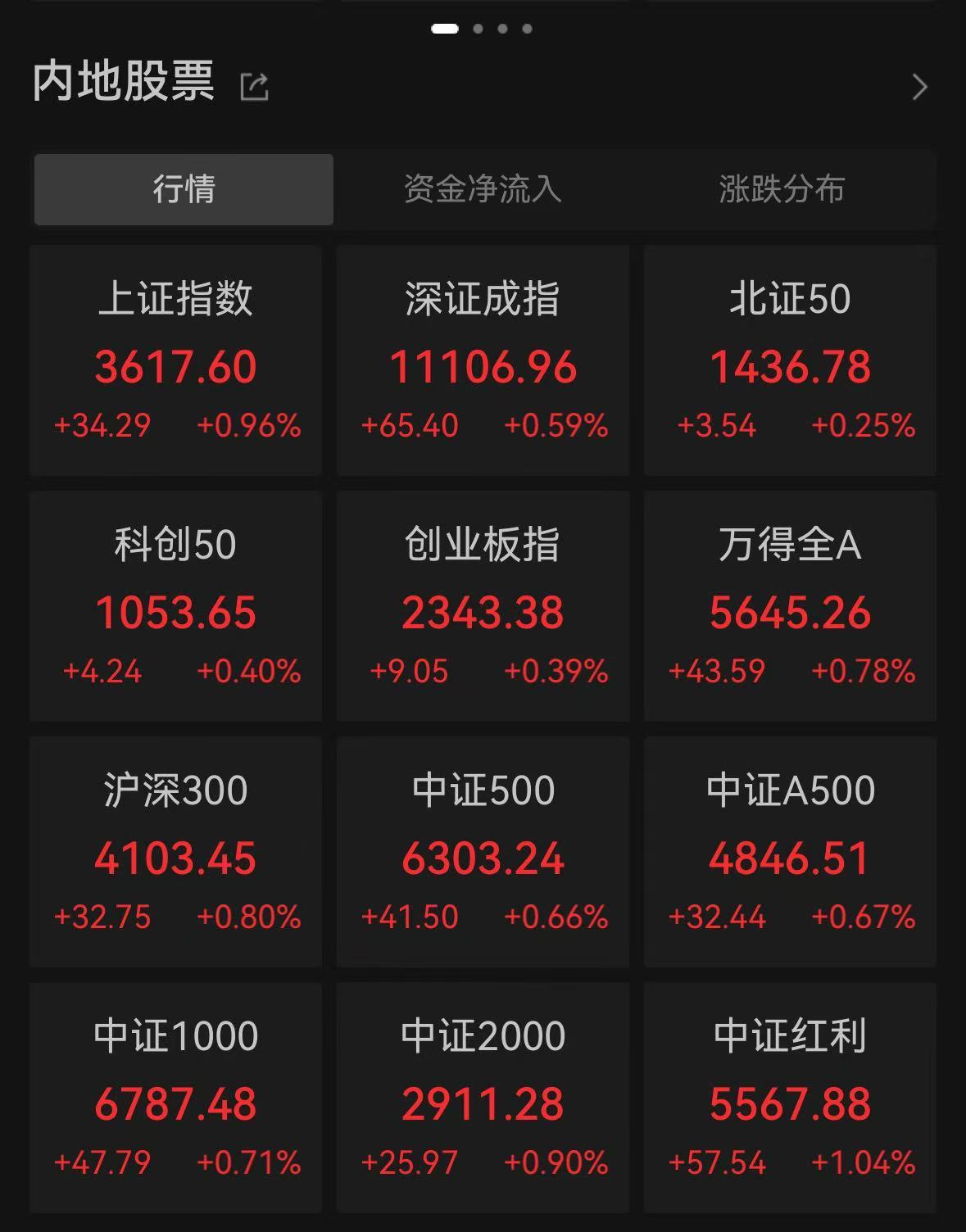Open the 中证A500 index card
Image resolution: width=966 pixels, height=1232 pixels.
(790, 852)
